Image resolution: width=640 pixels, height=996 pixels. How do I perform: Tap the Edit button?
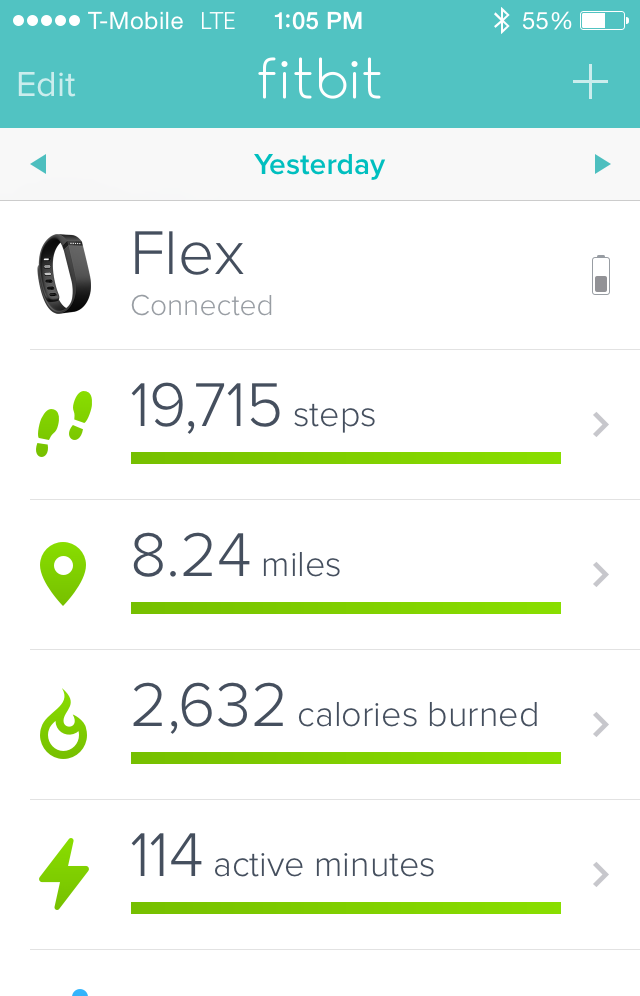pyautogui.click(x=46, y=84)
